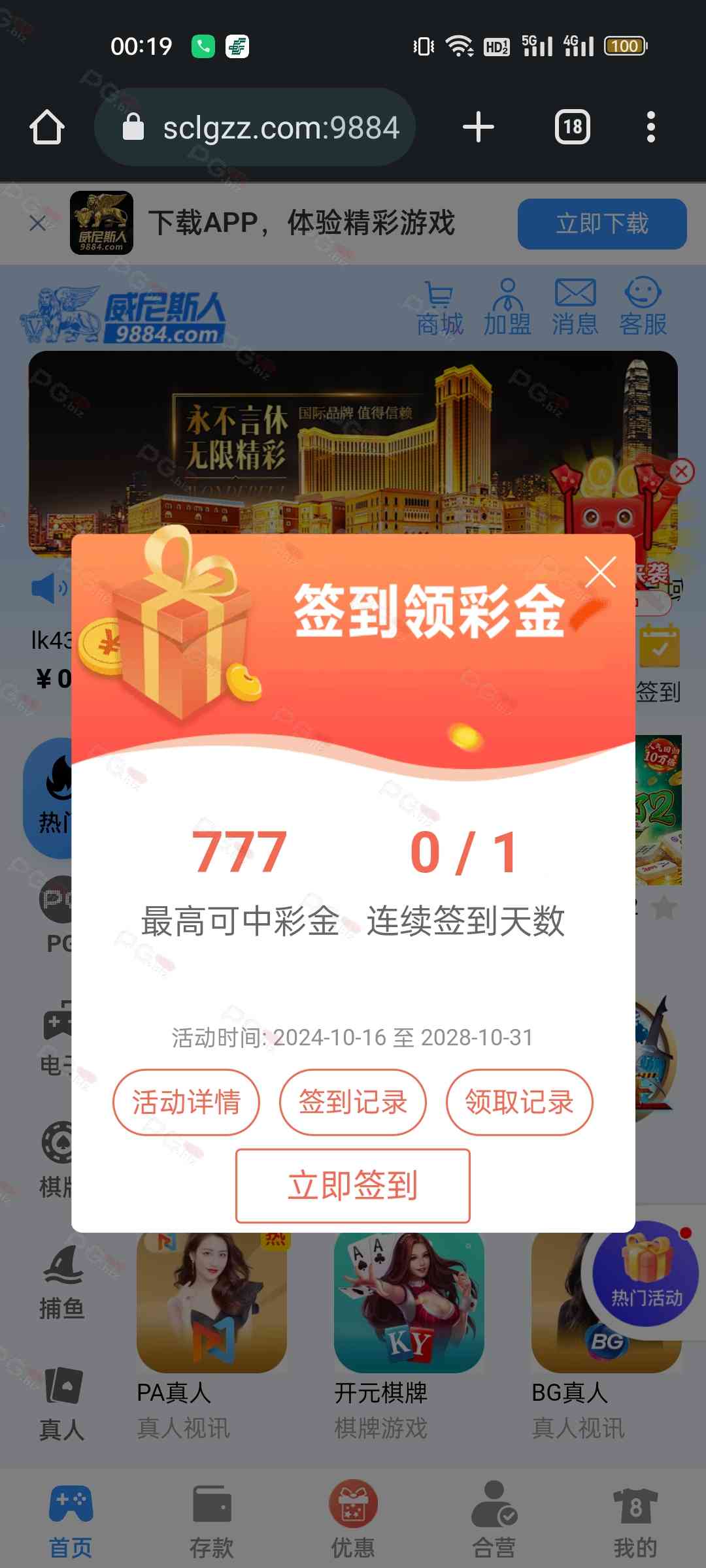This screenshot has height=1568, width=706.
Task: Close the floating red envelope mascot
Action: coord(681,471)
